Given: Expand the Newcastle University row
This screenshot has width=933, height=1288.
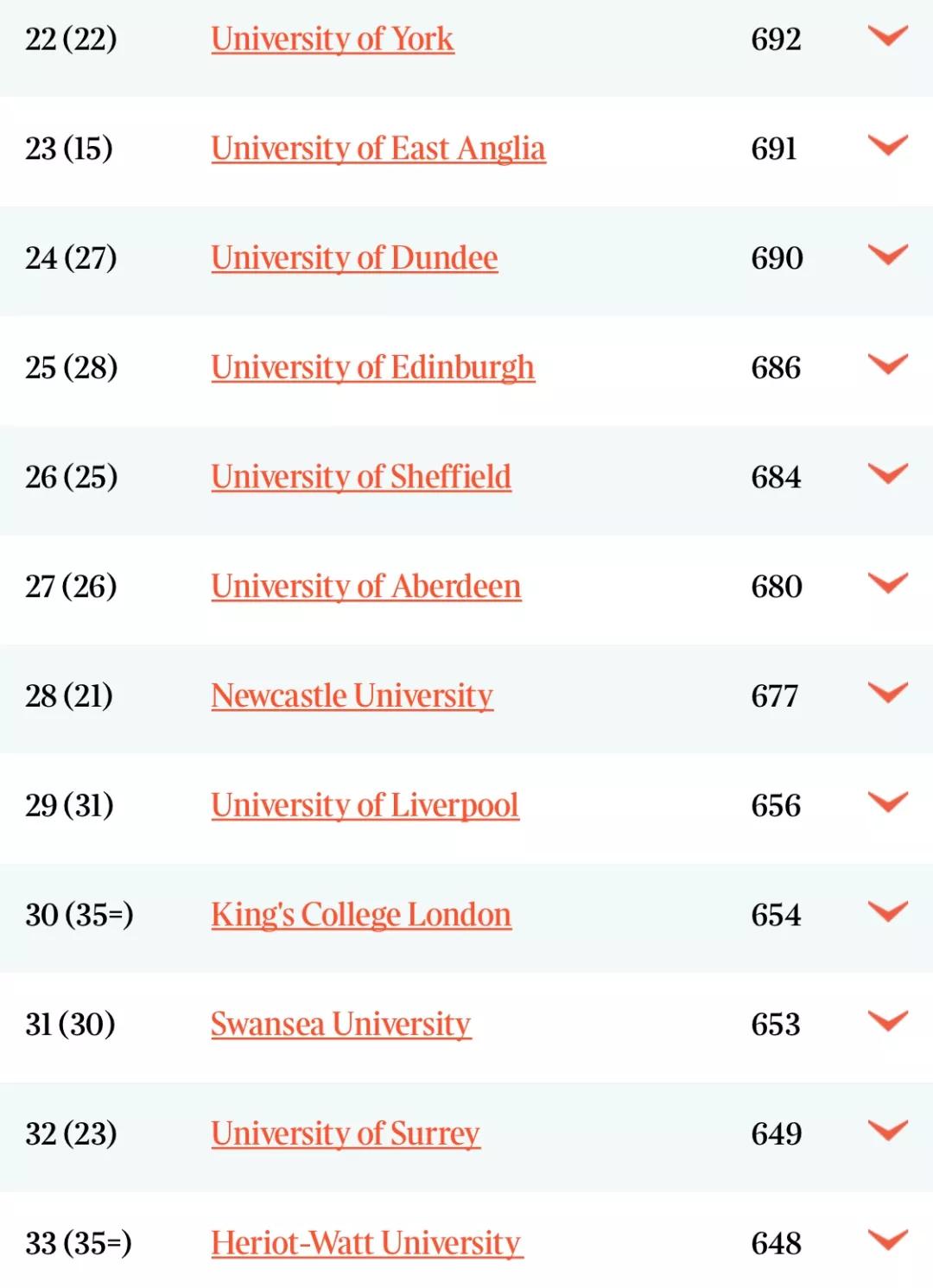Looking at the screenshot, I should click(x=887, y=693).
